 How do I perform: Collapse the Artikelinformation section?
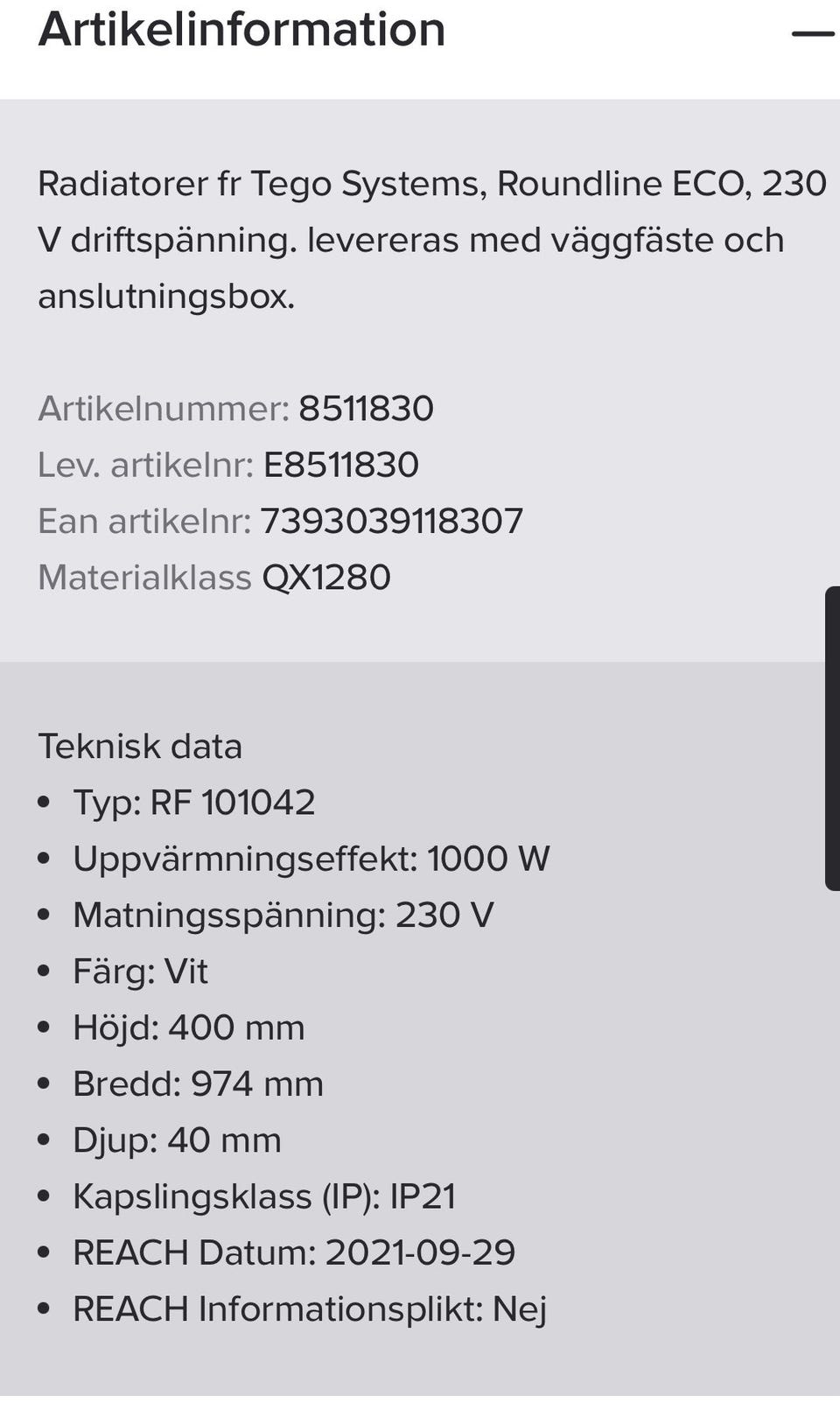[x=814, y=34]
